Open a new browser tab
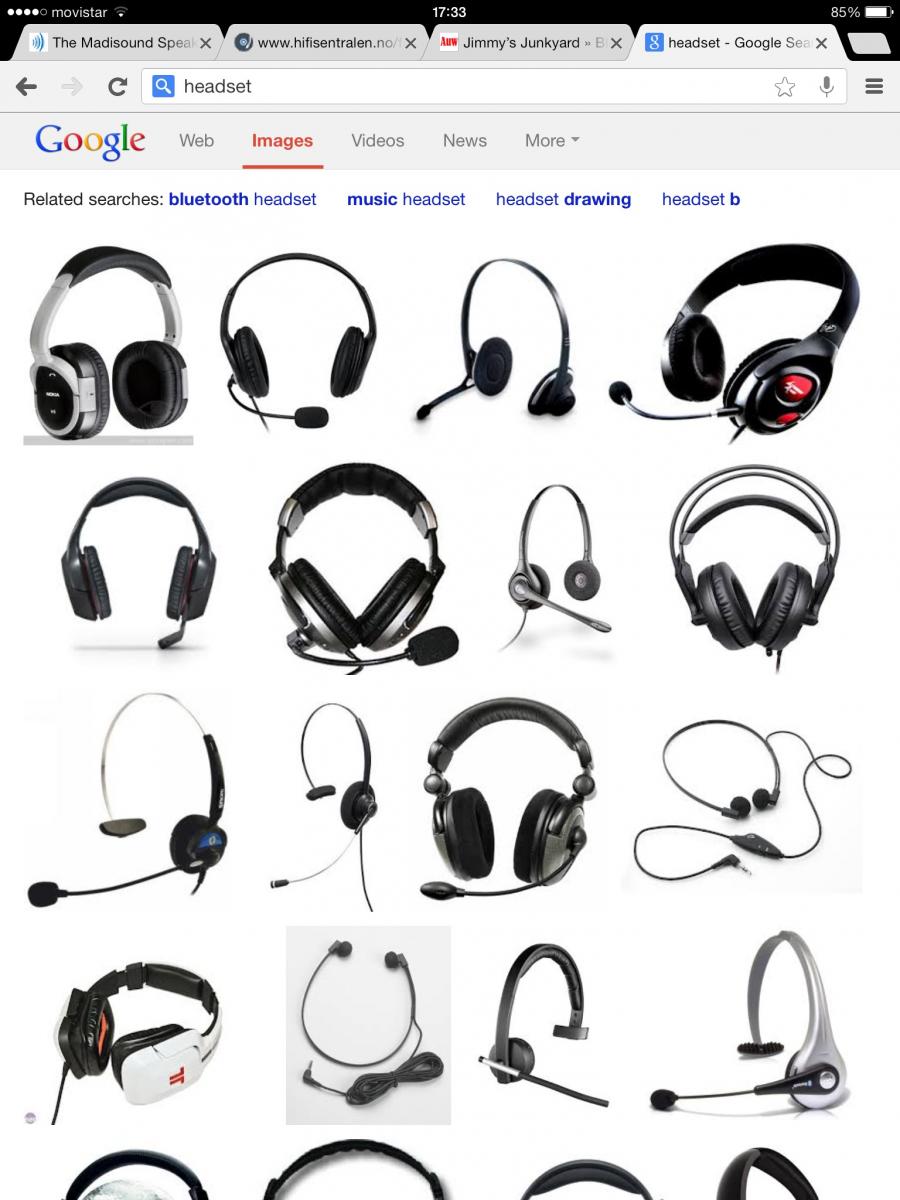Viewport: 900px width, 1200px height. pos(868,43)
